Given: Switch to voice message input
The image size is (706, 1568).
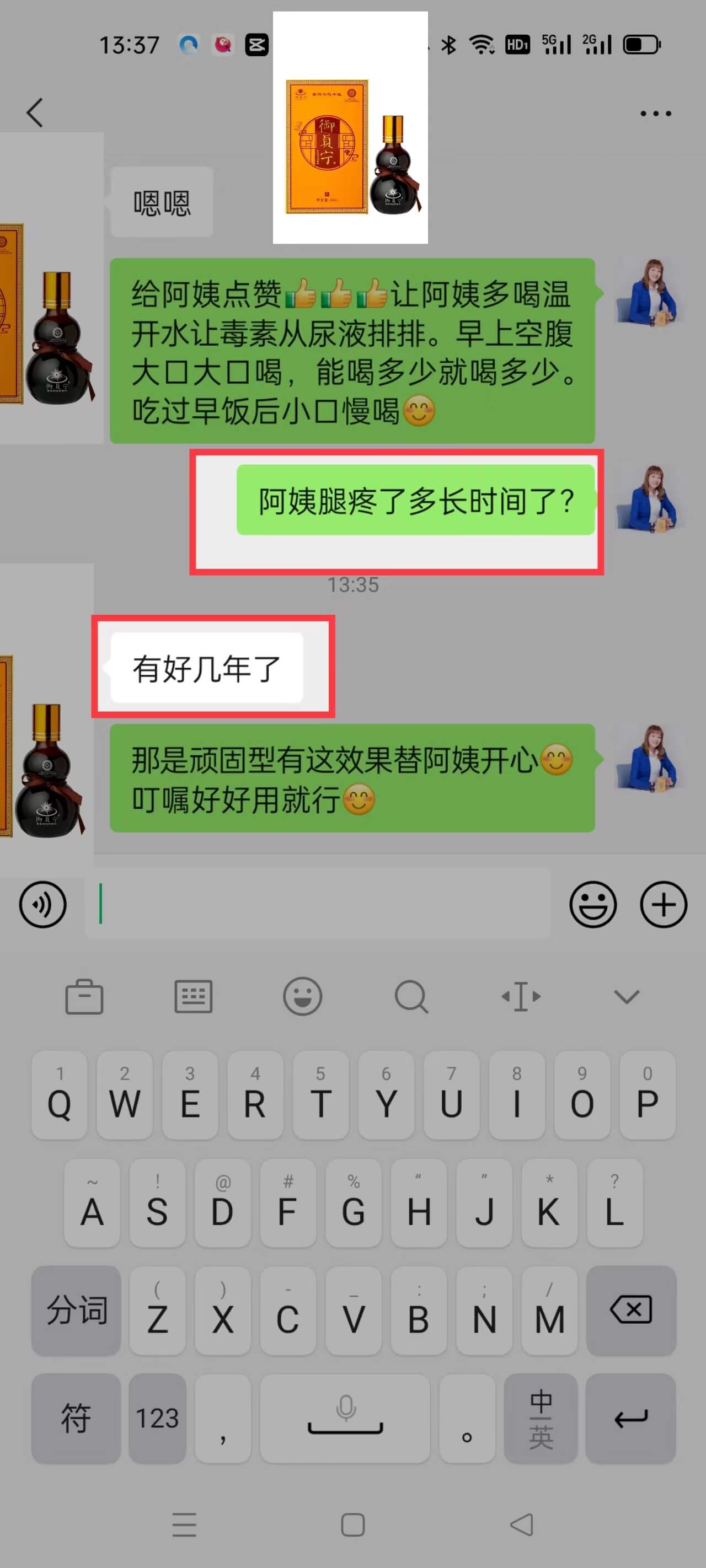Looking at the screenshot, I should [42, 905].
